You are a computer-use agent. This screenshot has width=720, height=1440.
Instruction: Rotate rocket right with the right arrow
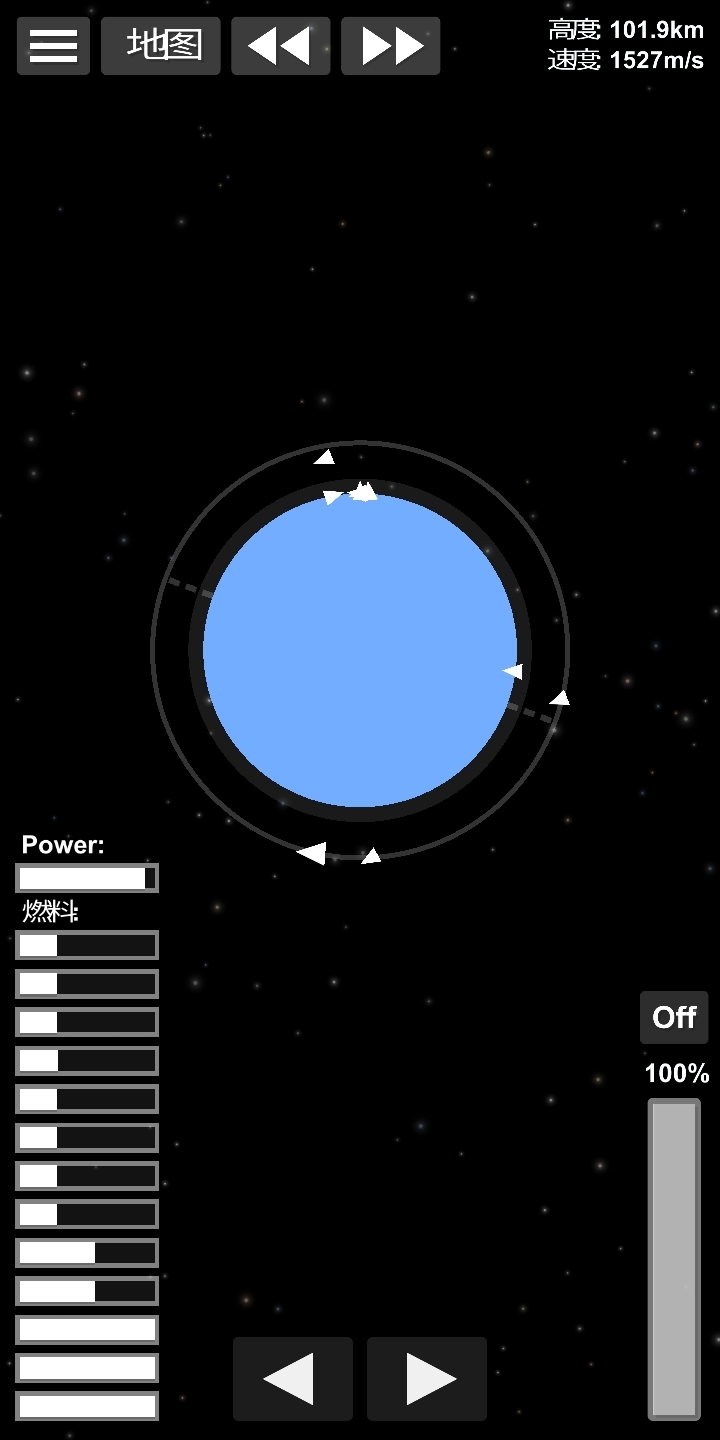(427, 1379)
